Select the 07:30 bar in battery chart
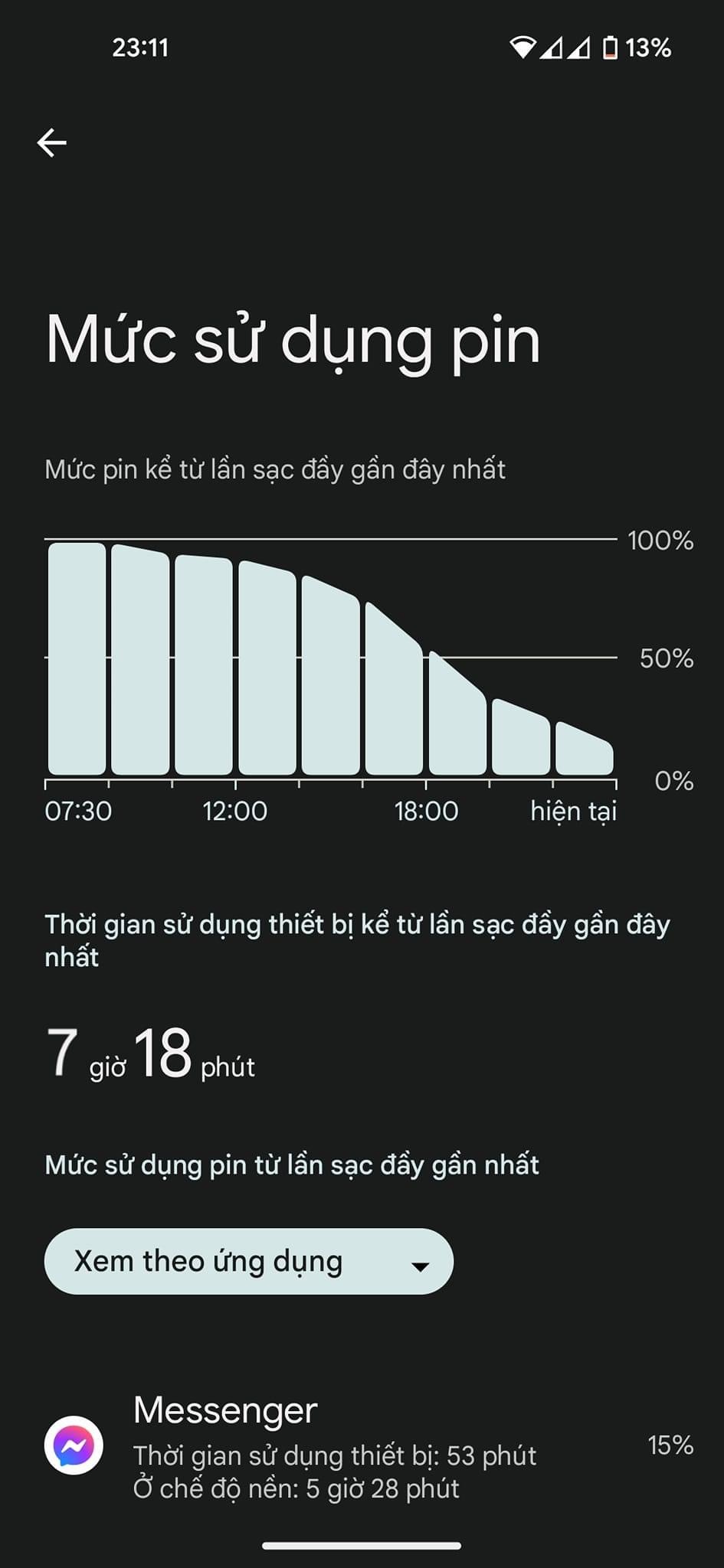Viewport: 724px width, 1568px height. click(77, 658)
